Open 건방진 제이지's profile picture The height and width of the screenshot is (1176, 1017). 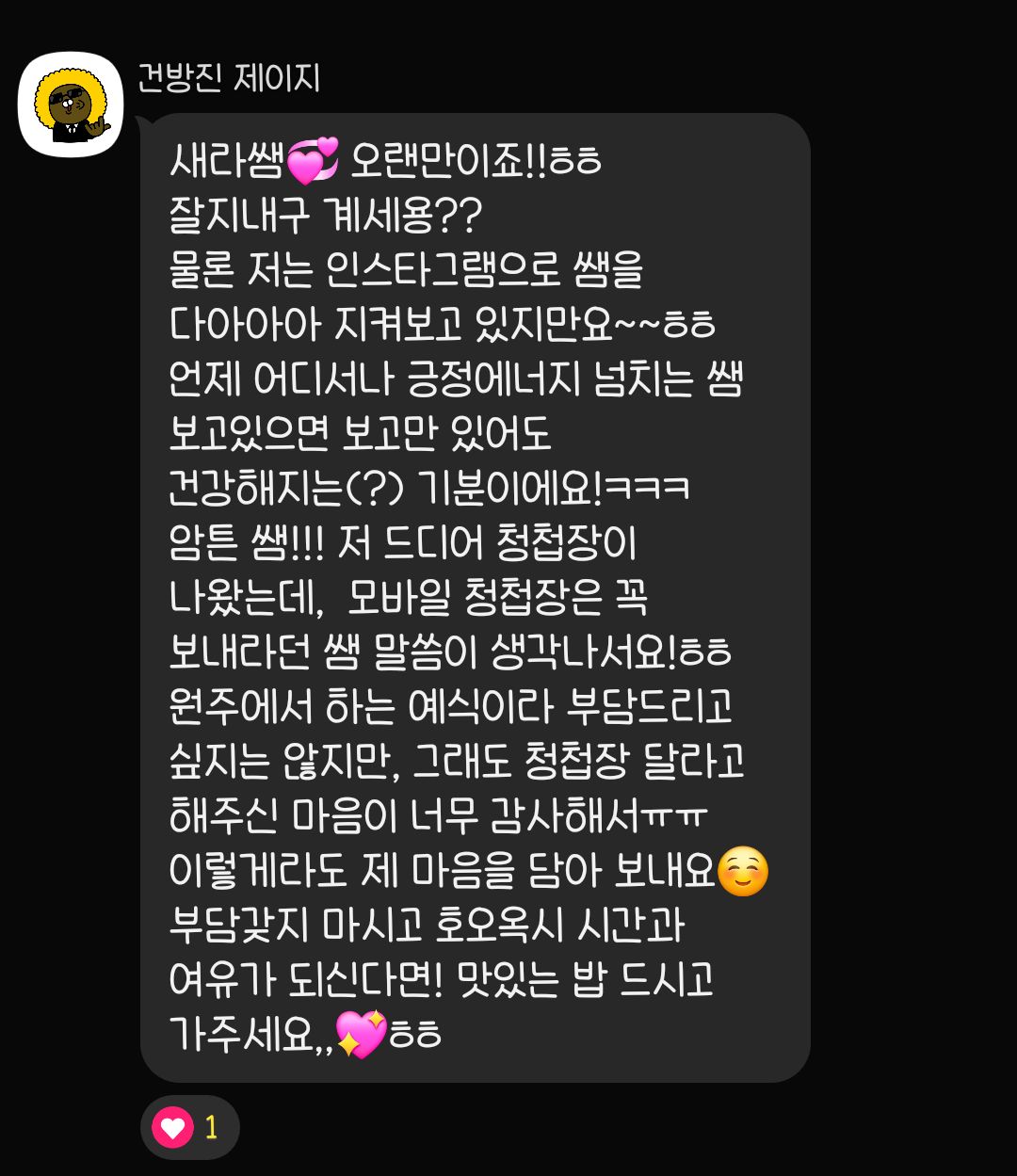point(71,105)
